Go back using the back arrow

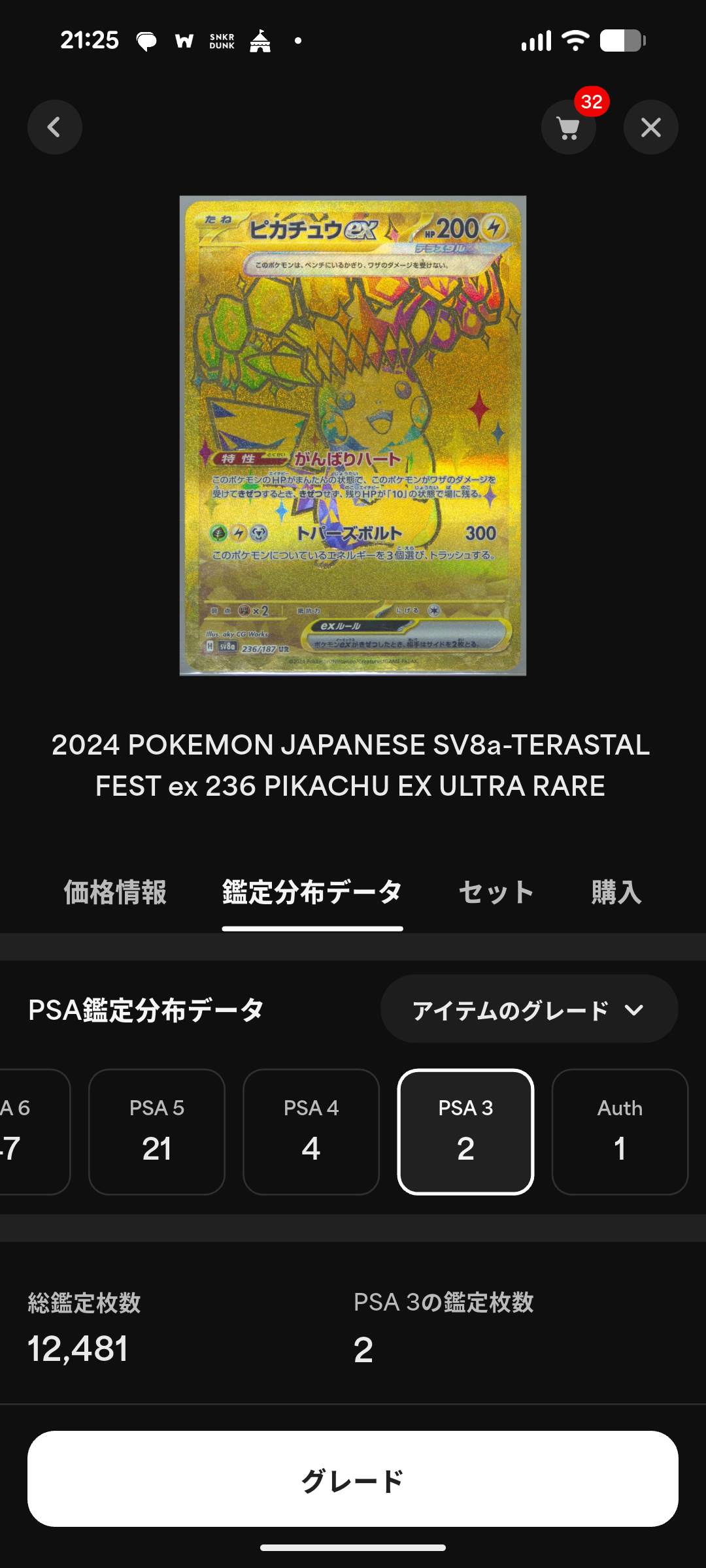pyautogui.click(x=55, y=127)
